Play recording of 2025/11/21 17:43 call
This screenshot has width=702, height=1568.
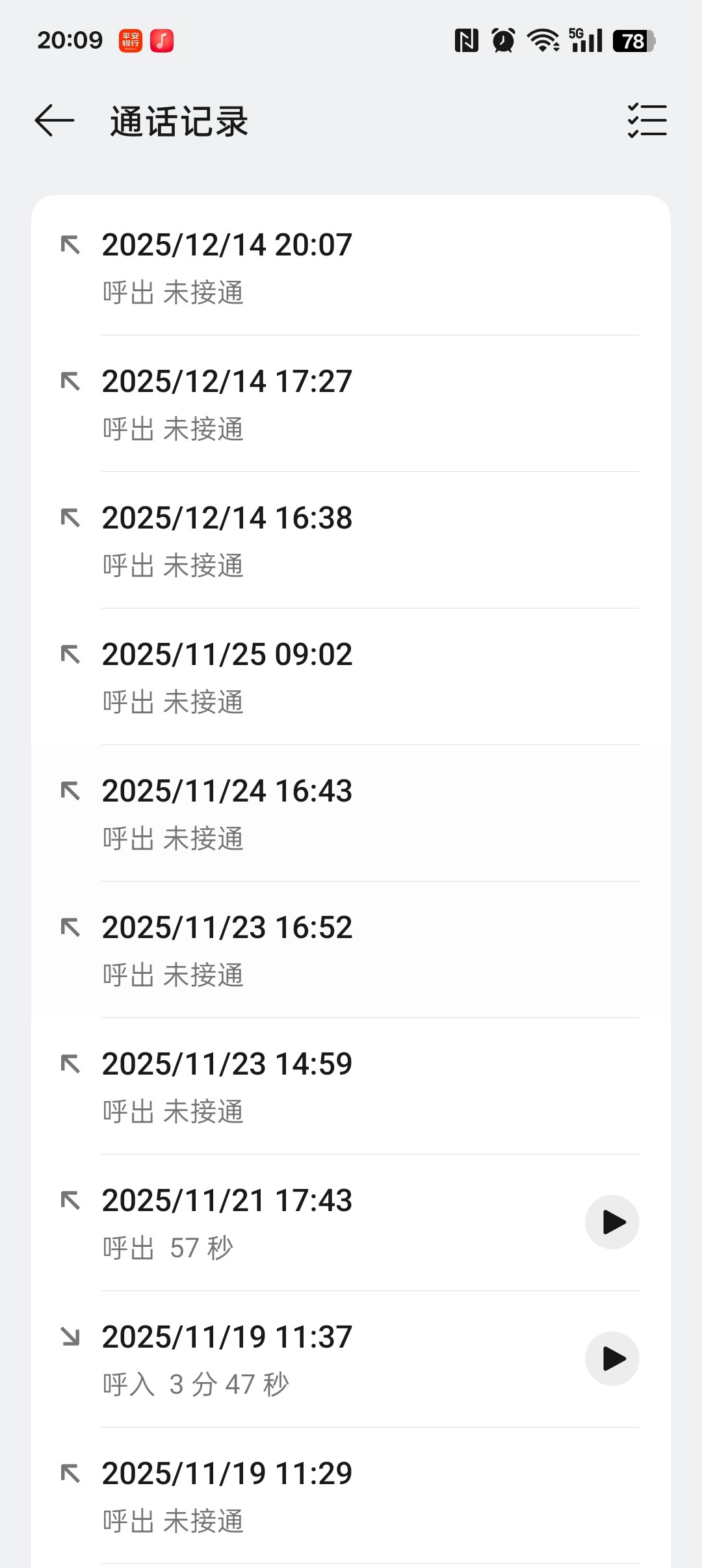pyautogui.click(x=612, y=1222)
